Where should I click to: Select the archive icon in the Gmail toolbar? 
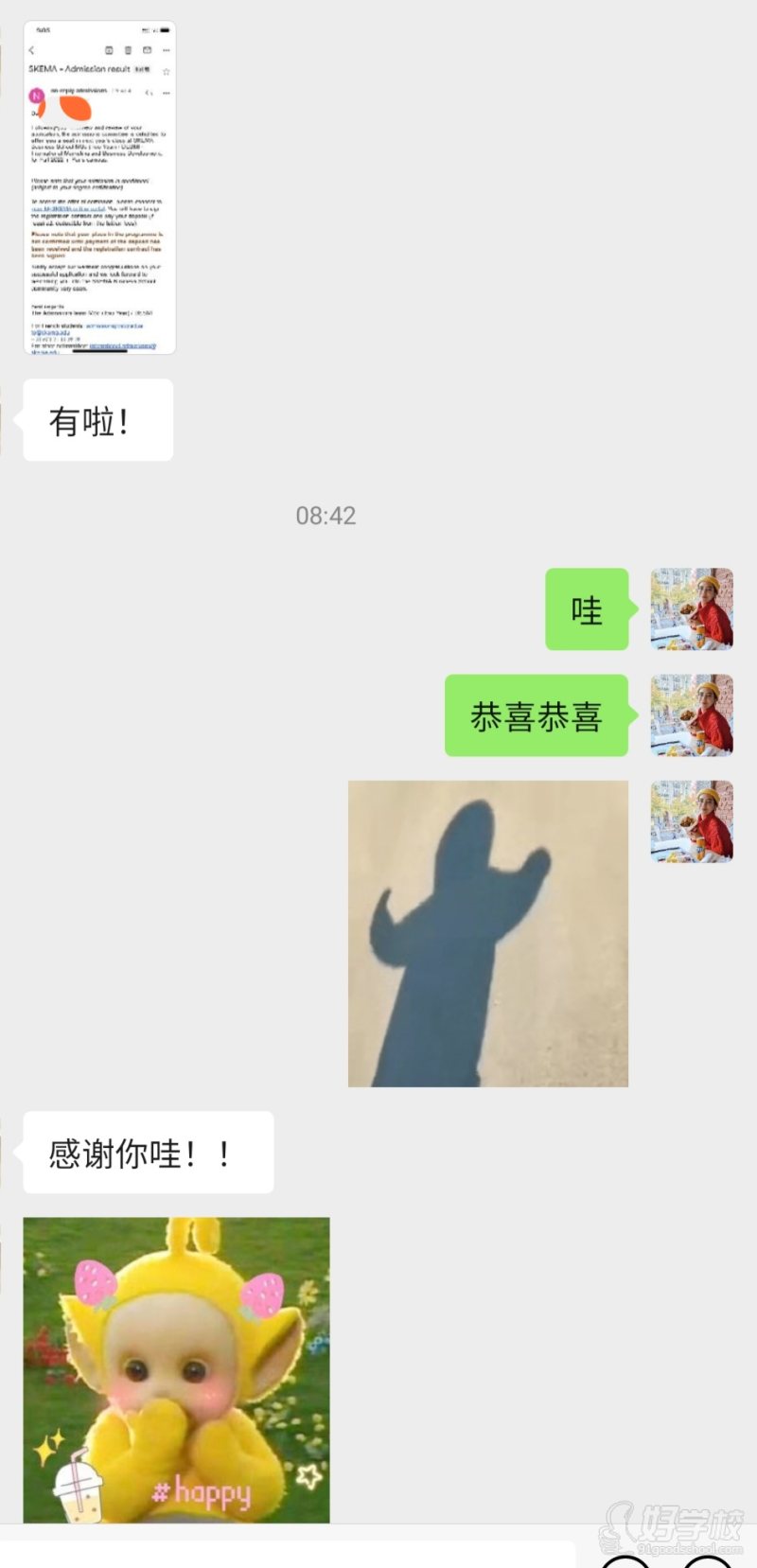click(109, 50)
